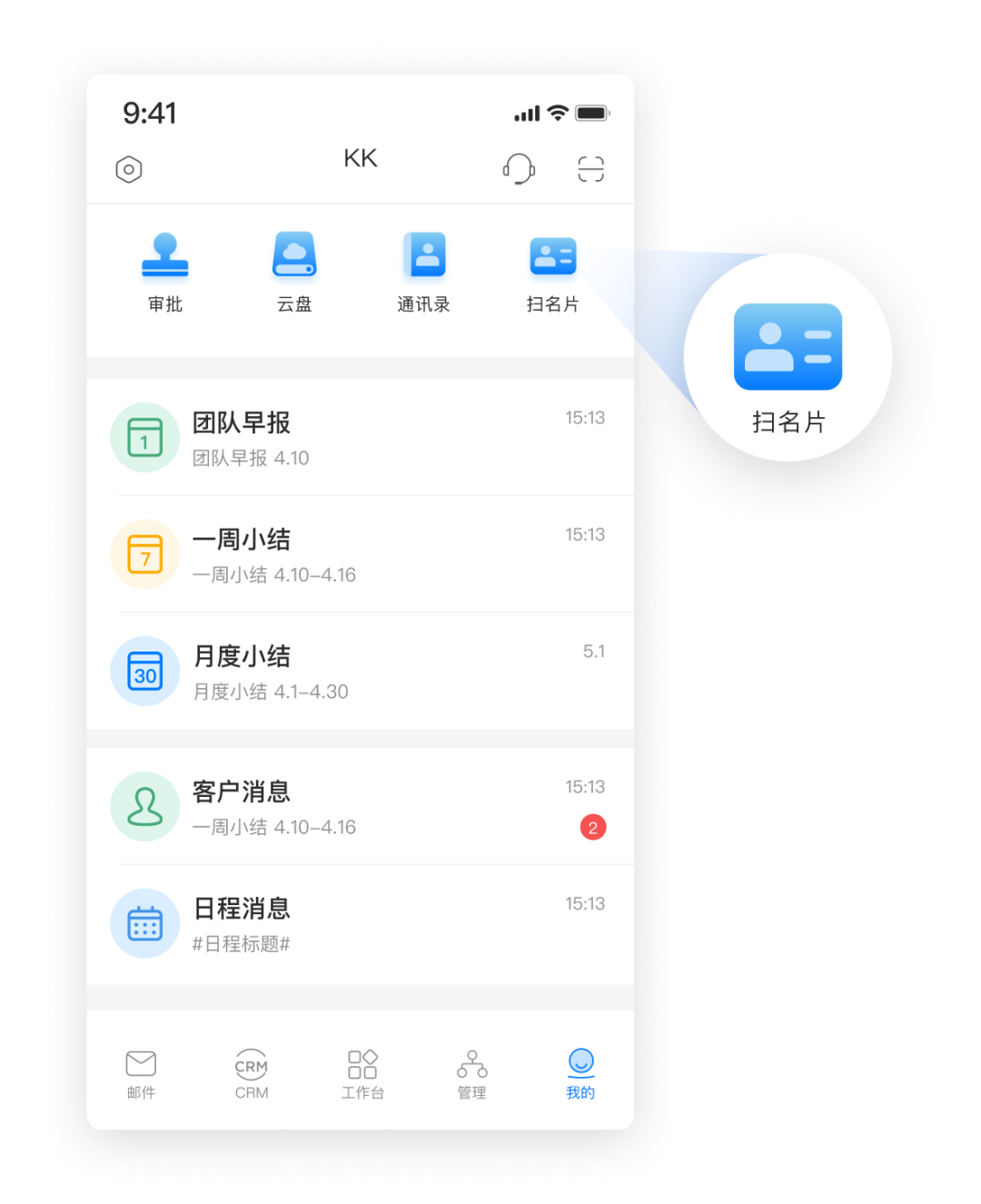Open the 月度小结 monthly summary entry
This screenshot has width=981, height=1204.
[x=361, y=671]
